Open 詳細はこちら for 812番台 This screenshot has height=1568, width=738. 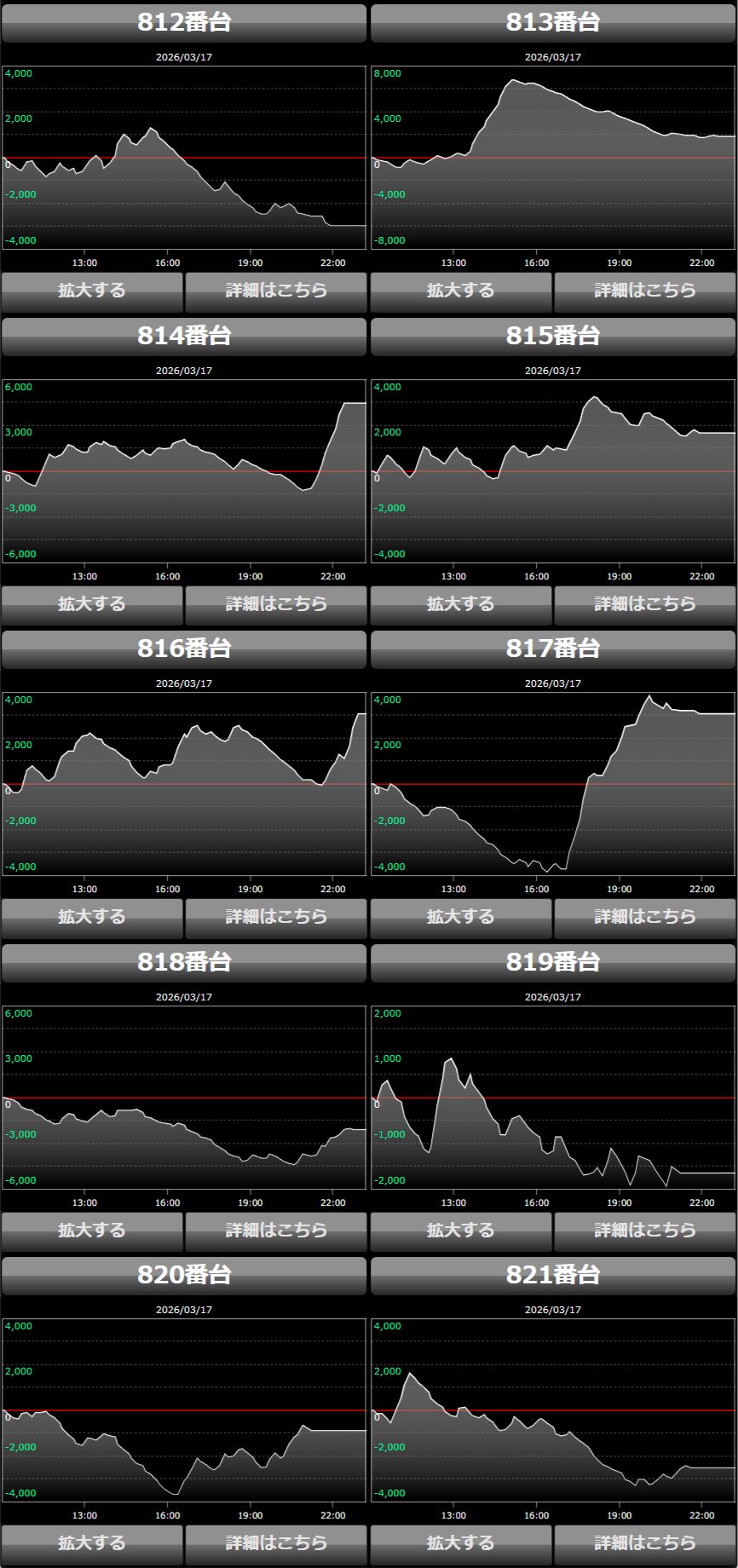(276, 291)
